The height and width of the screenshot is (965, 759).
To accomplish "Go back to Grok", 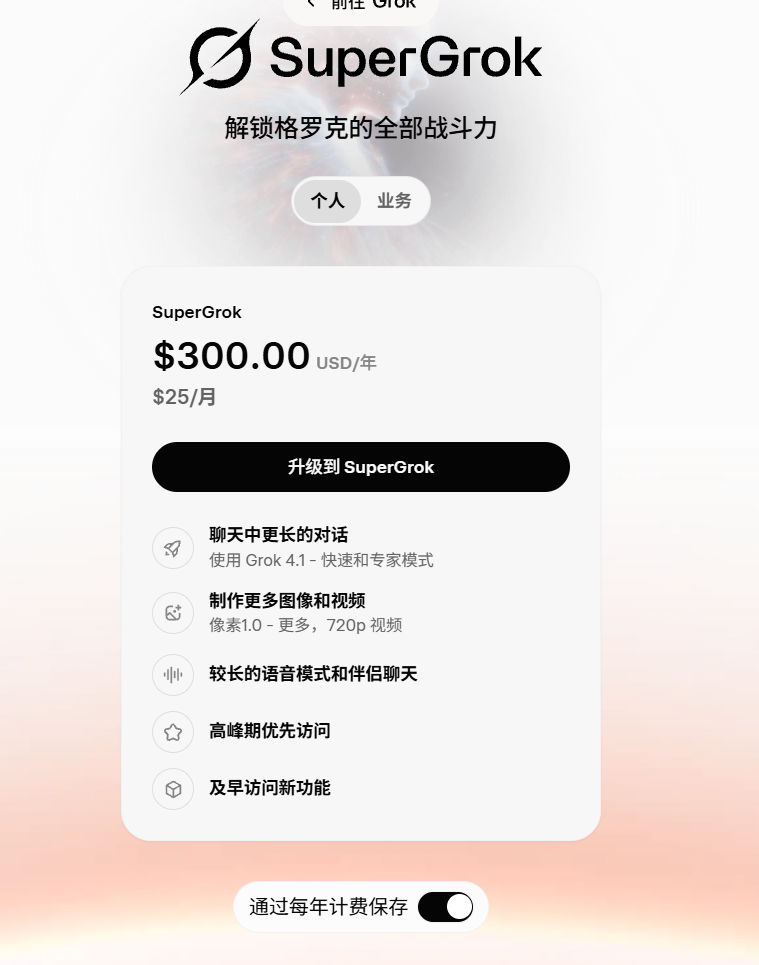I will pos(360,6).
